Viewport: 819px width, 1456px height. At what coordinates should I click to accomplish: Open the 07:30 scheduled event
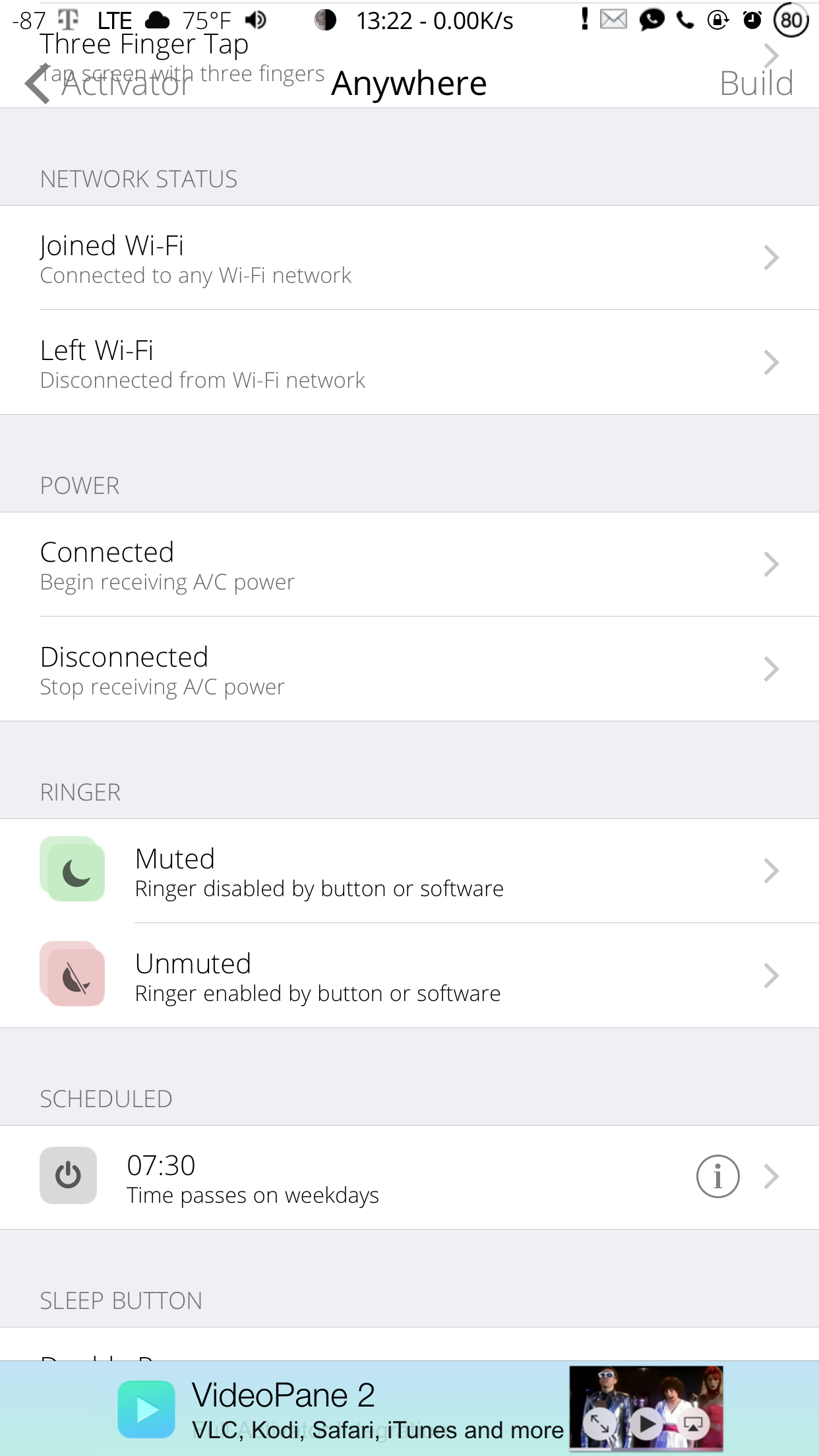pyautogui.click(x=409, y=1178)
